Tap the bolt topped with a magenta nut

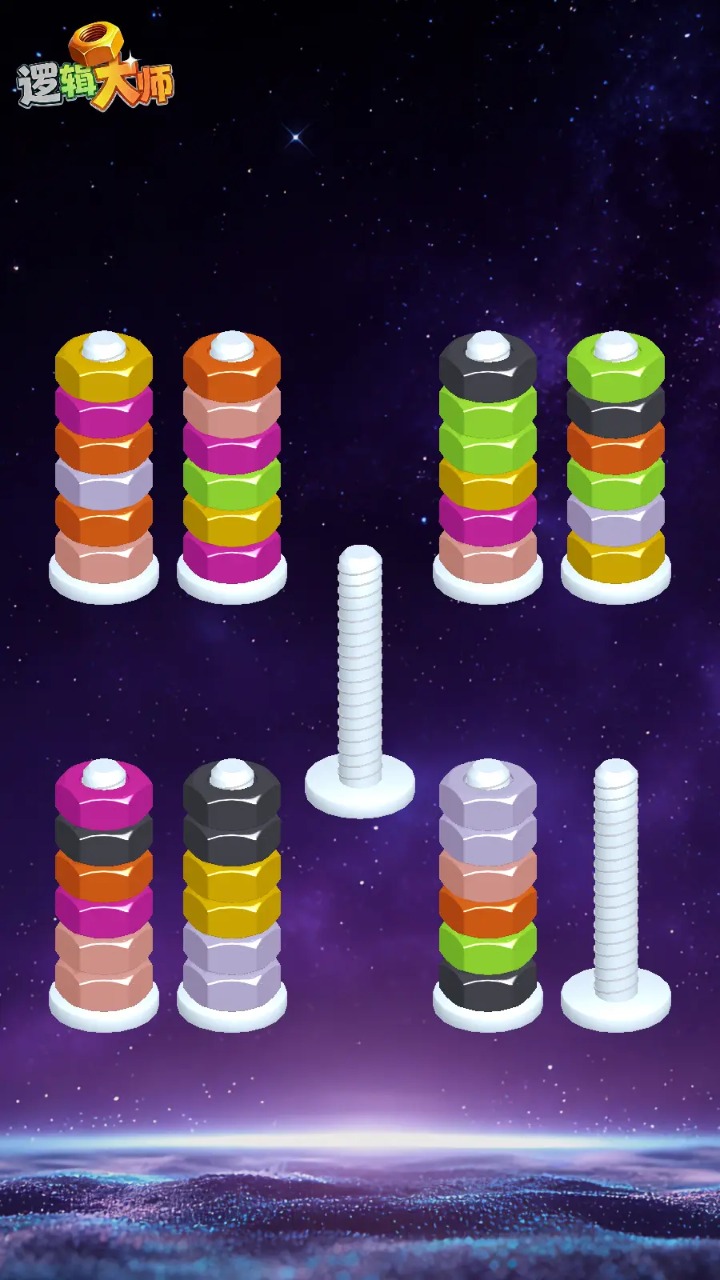[x=104, y=893]
